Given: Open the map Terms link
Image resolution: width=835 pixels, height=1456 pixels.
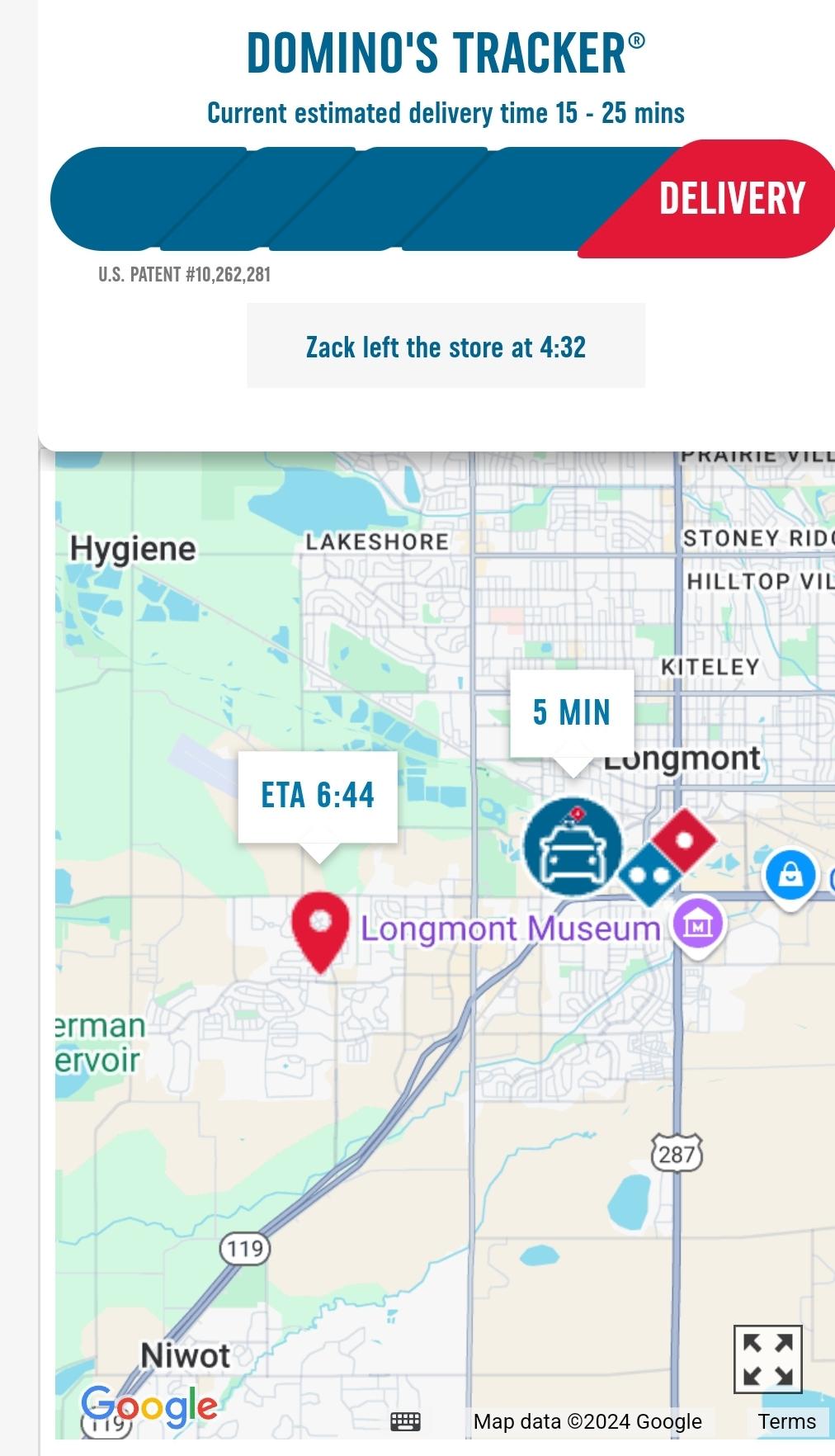Looking at the screenshot, I should pos(787,1421).
